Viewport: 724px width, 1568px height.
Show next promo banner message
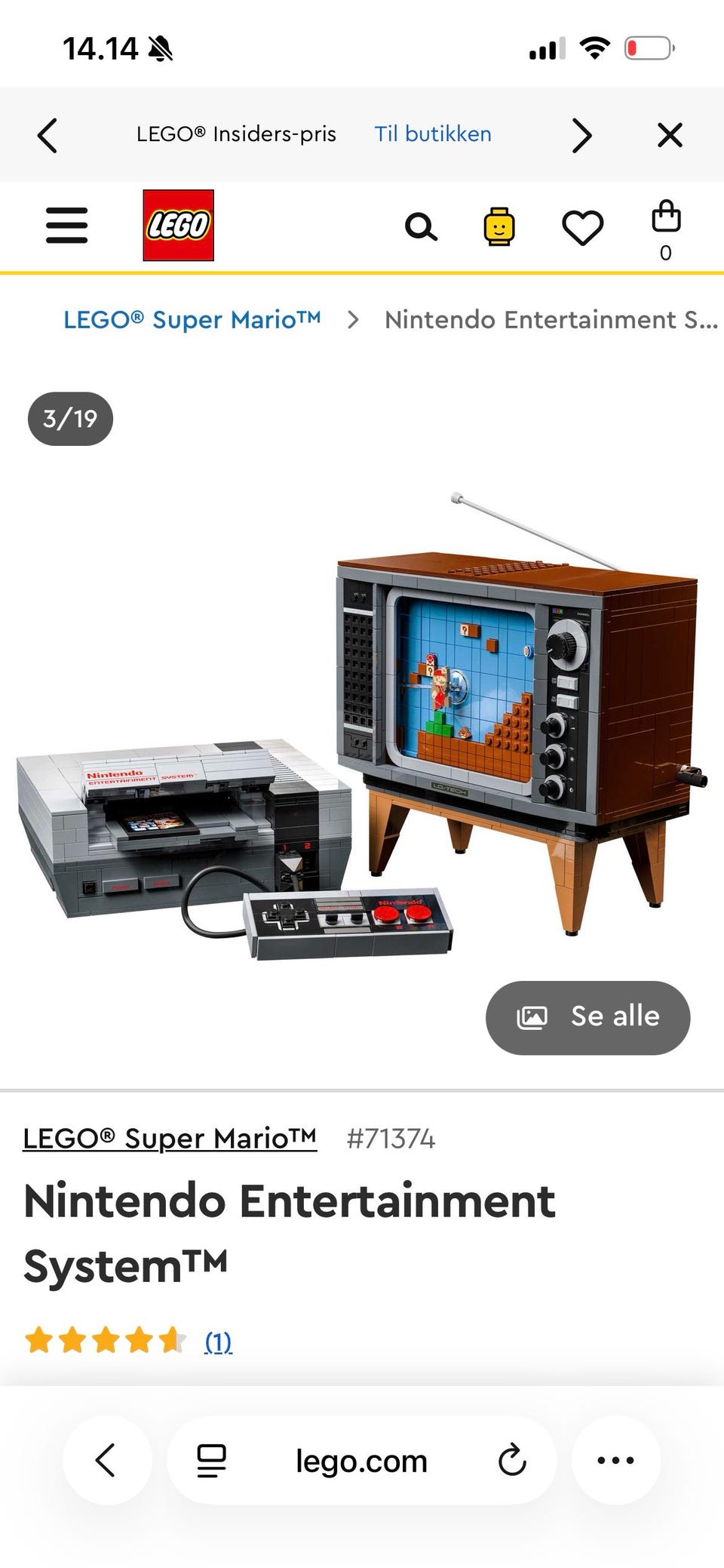click(581, 135)
